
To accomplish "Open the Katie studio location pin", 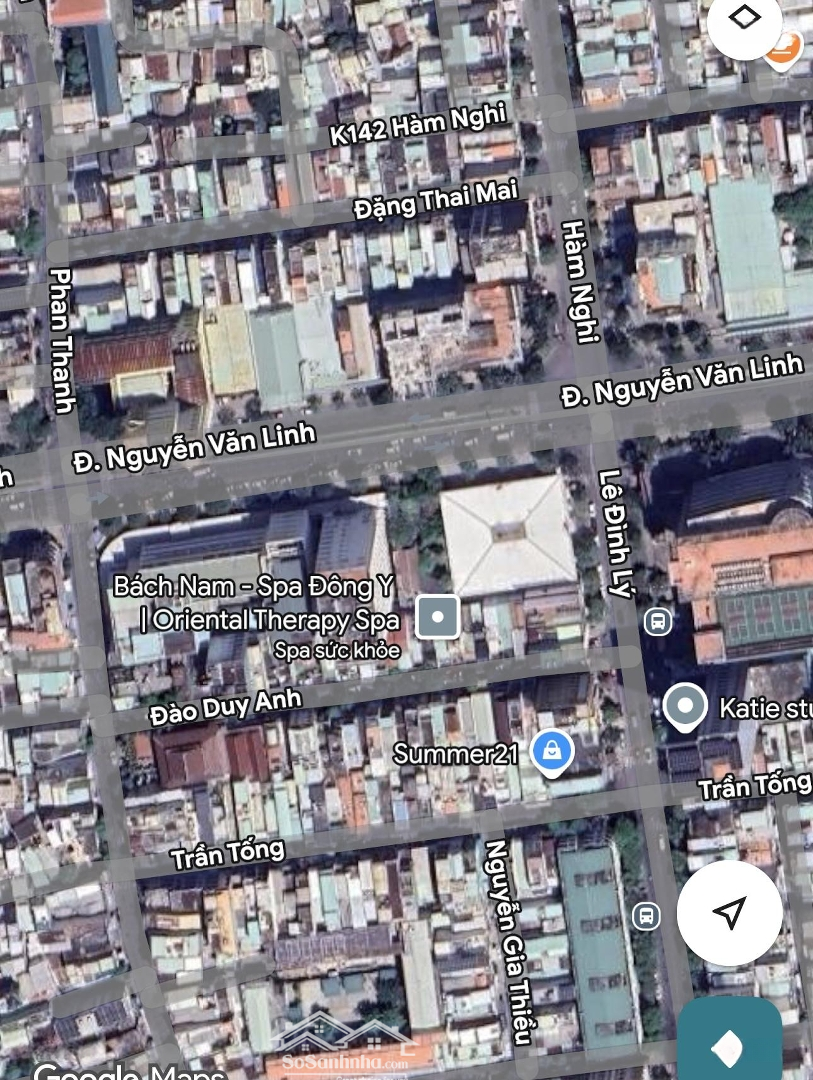I will coord(685,705).
